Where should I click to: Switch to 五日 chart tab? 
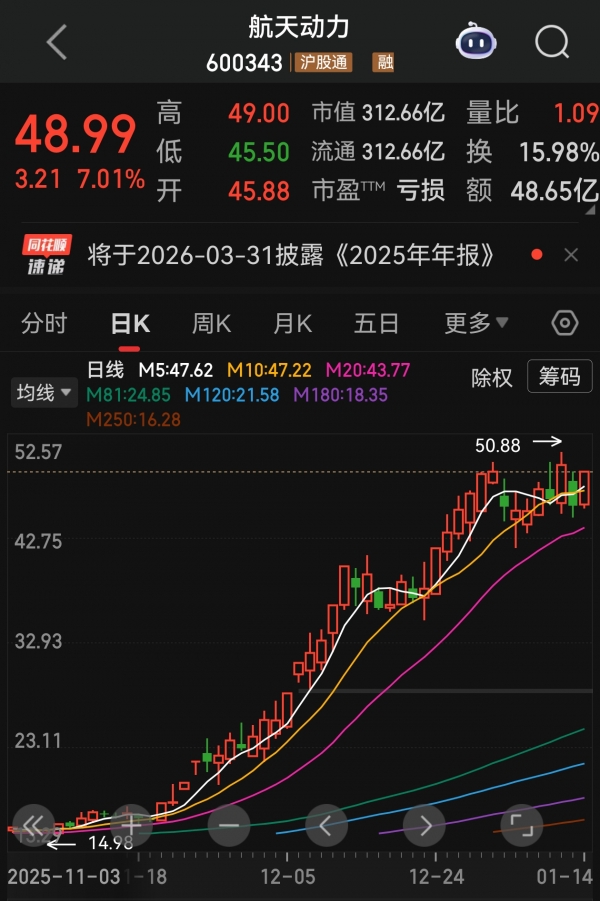(x=376, y=323)
